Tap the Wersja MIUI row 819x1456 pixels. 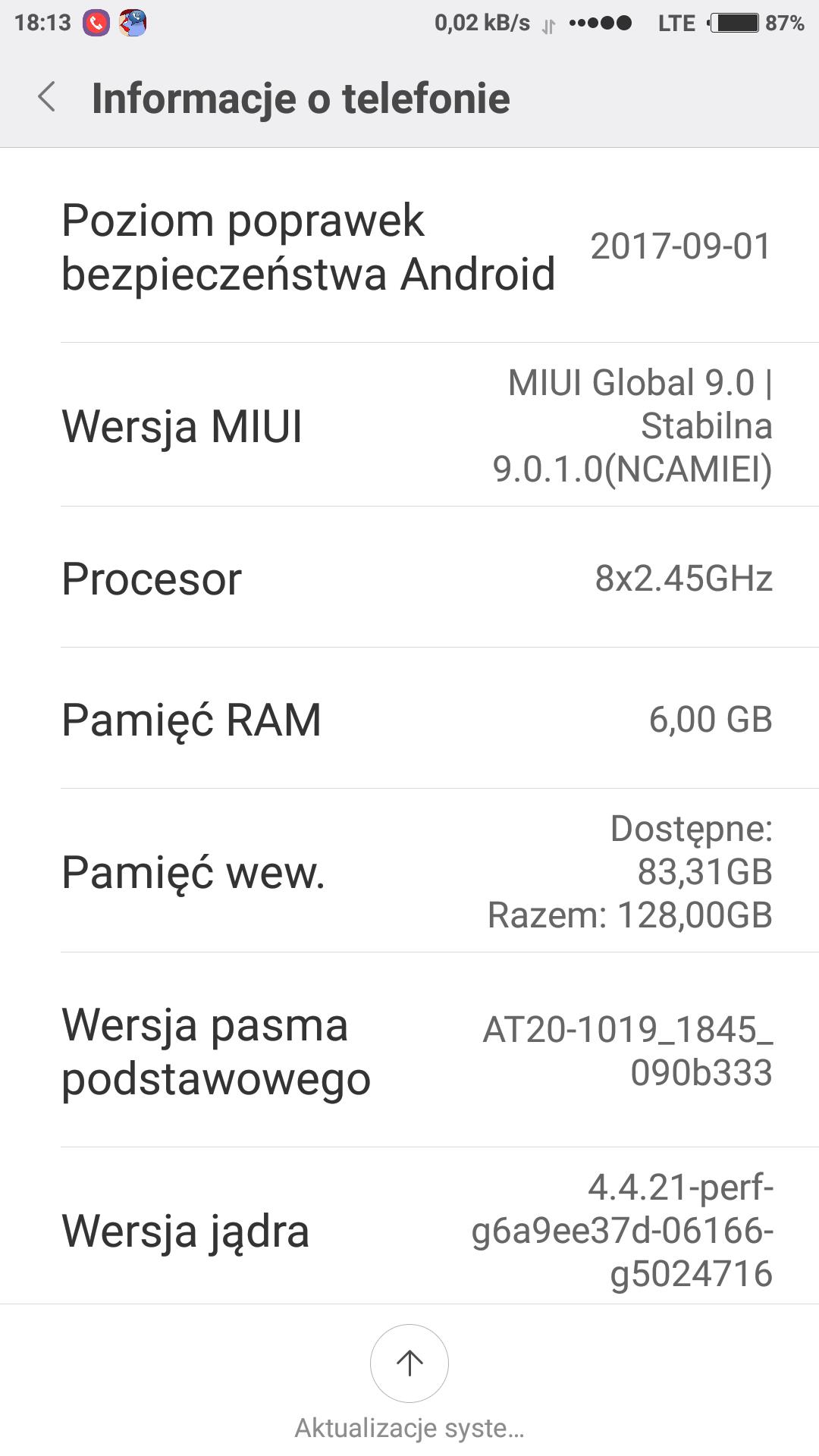[x=409, y=425]
